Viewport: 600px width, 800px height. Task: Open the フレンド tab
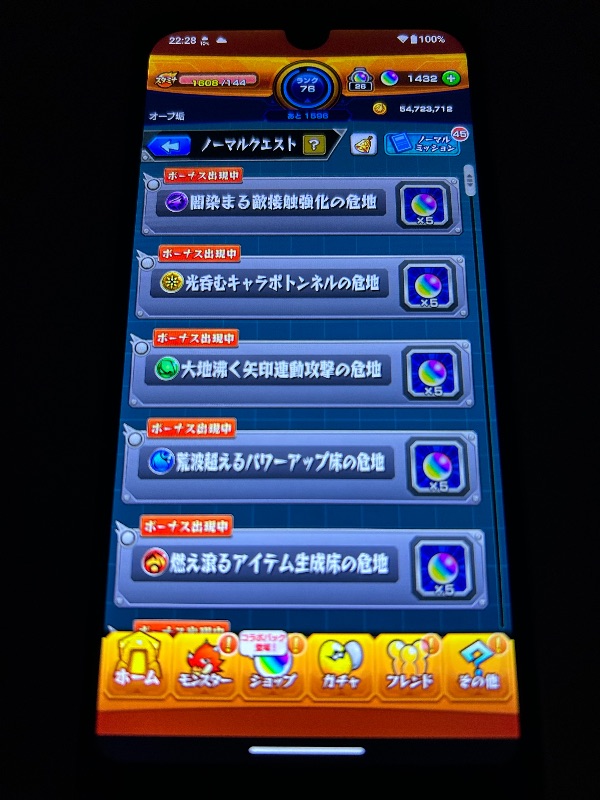click(x=410, y=668)
